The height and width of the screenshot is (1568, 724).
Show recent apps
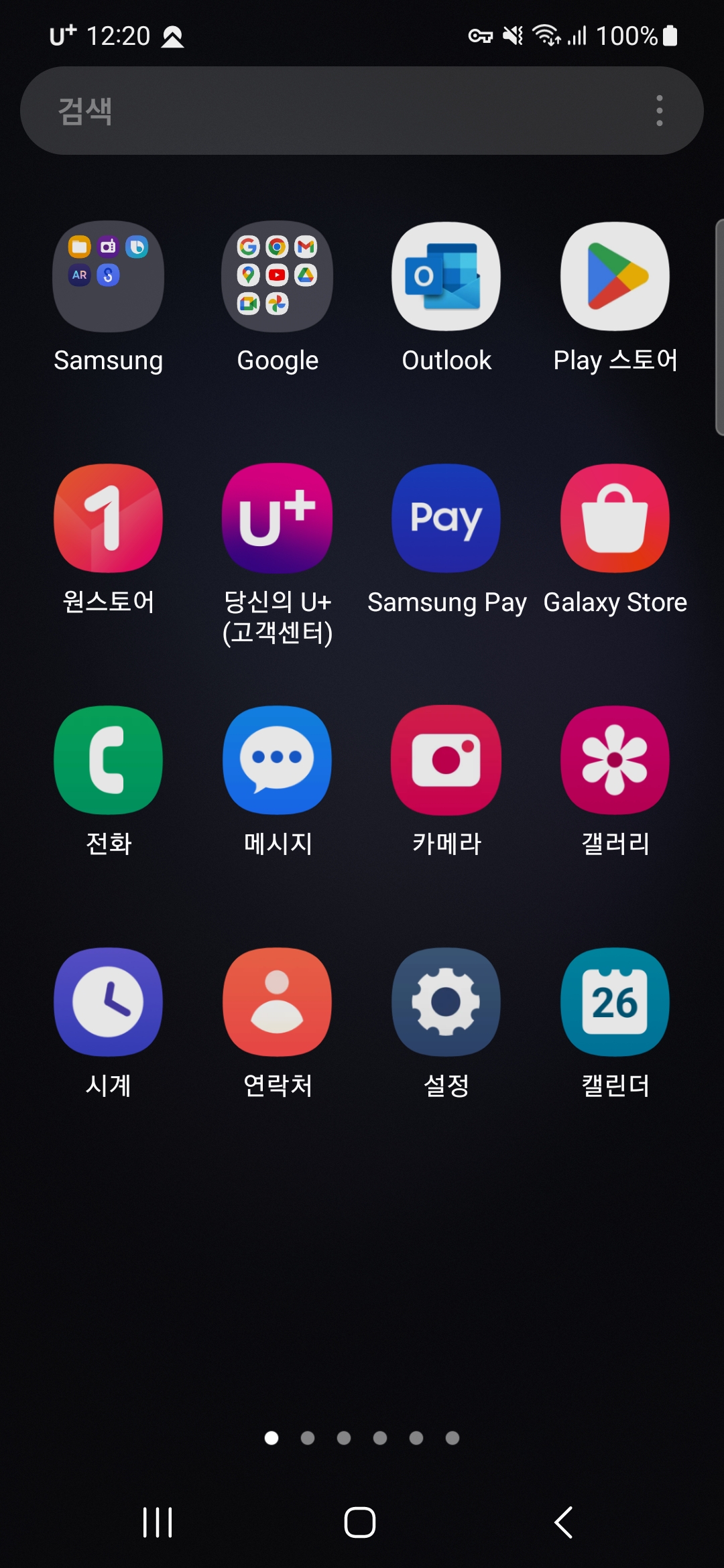[x=158, y=1522]
